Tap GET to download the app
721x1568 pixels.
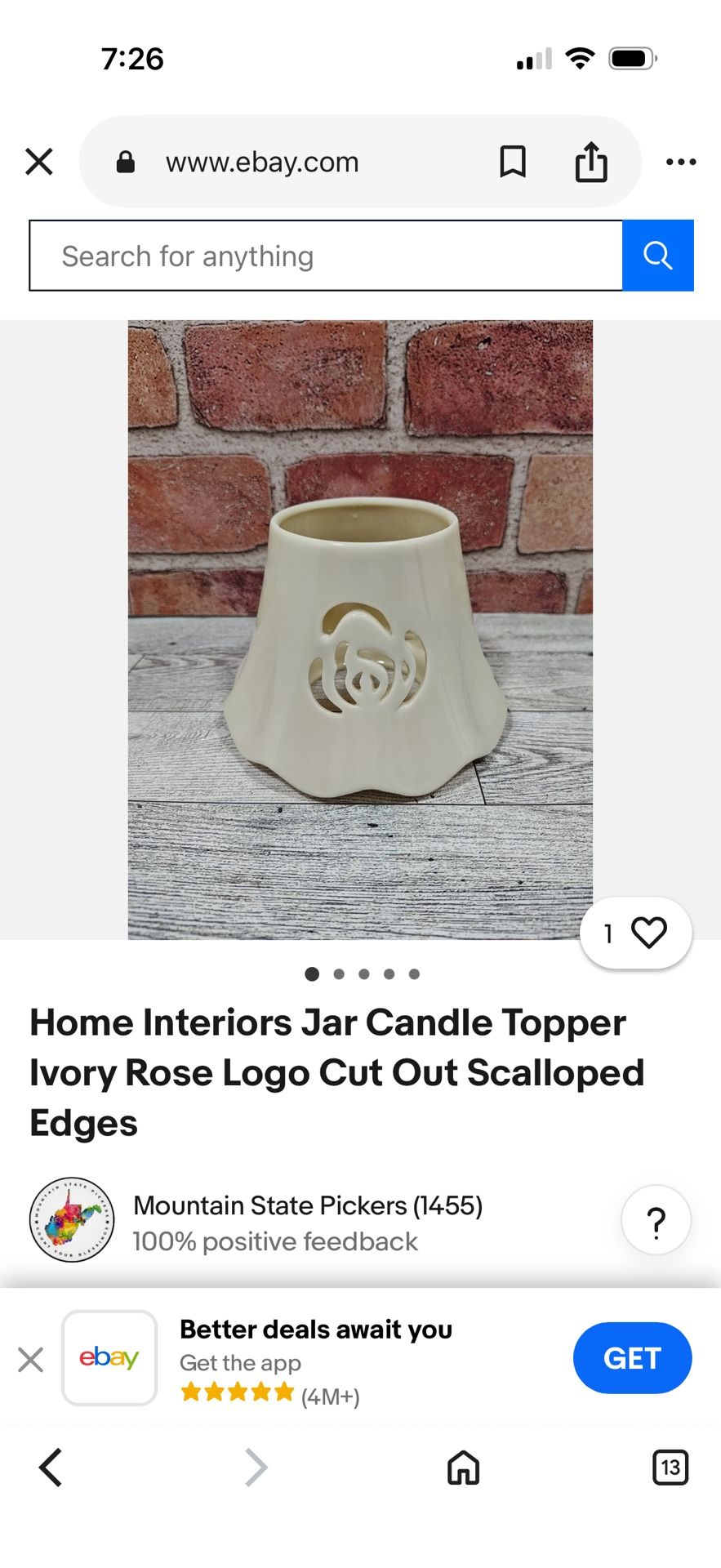632,1358
